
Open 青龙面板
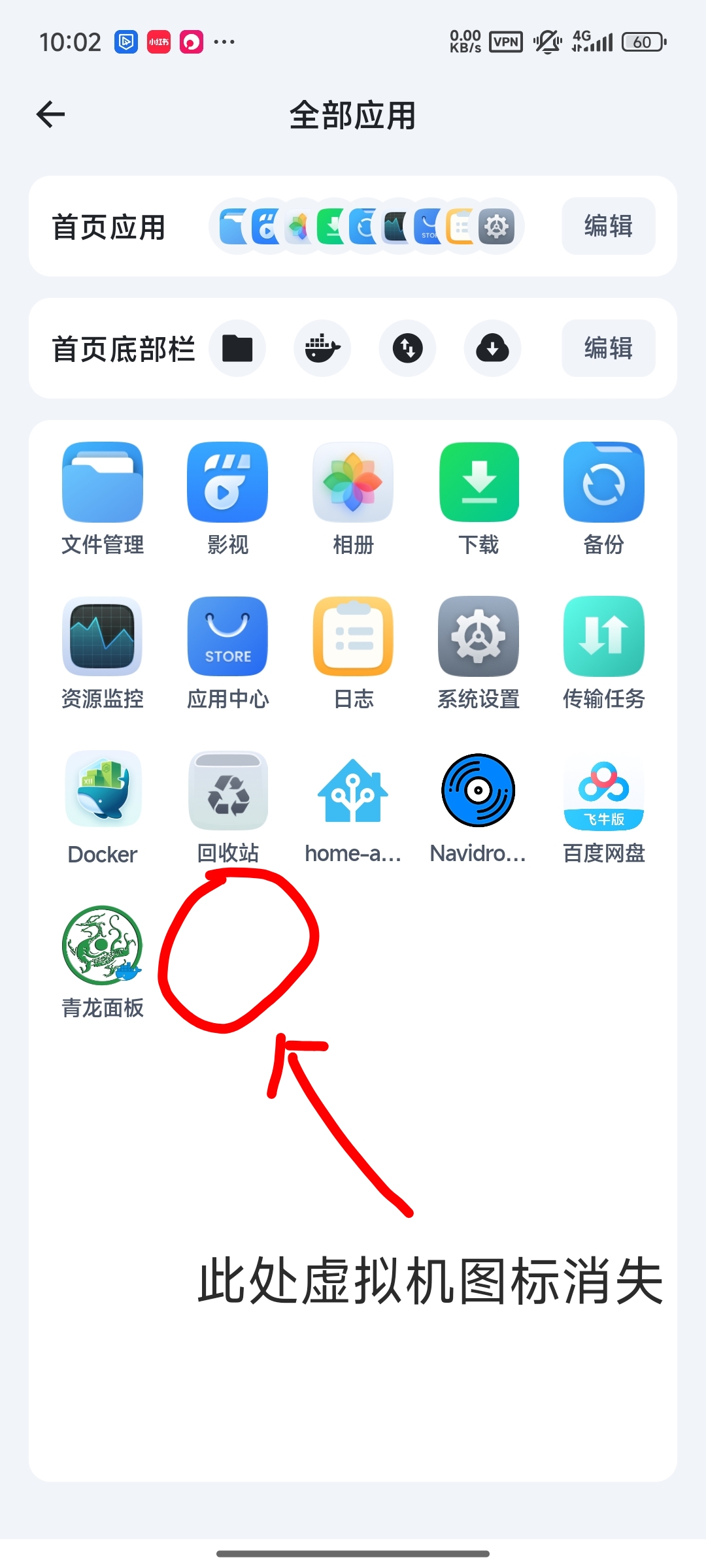(103, 945)
